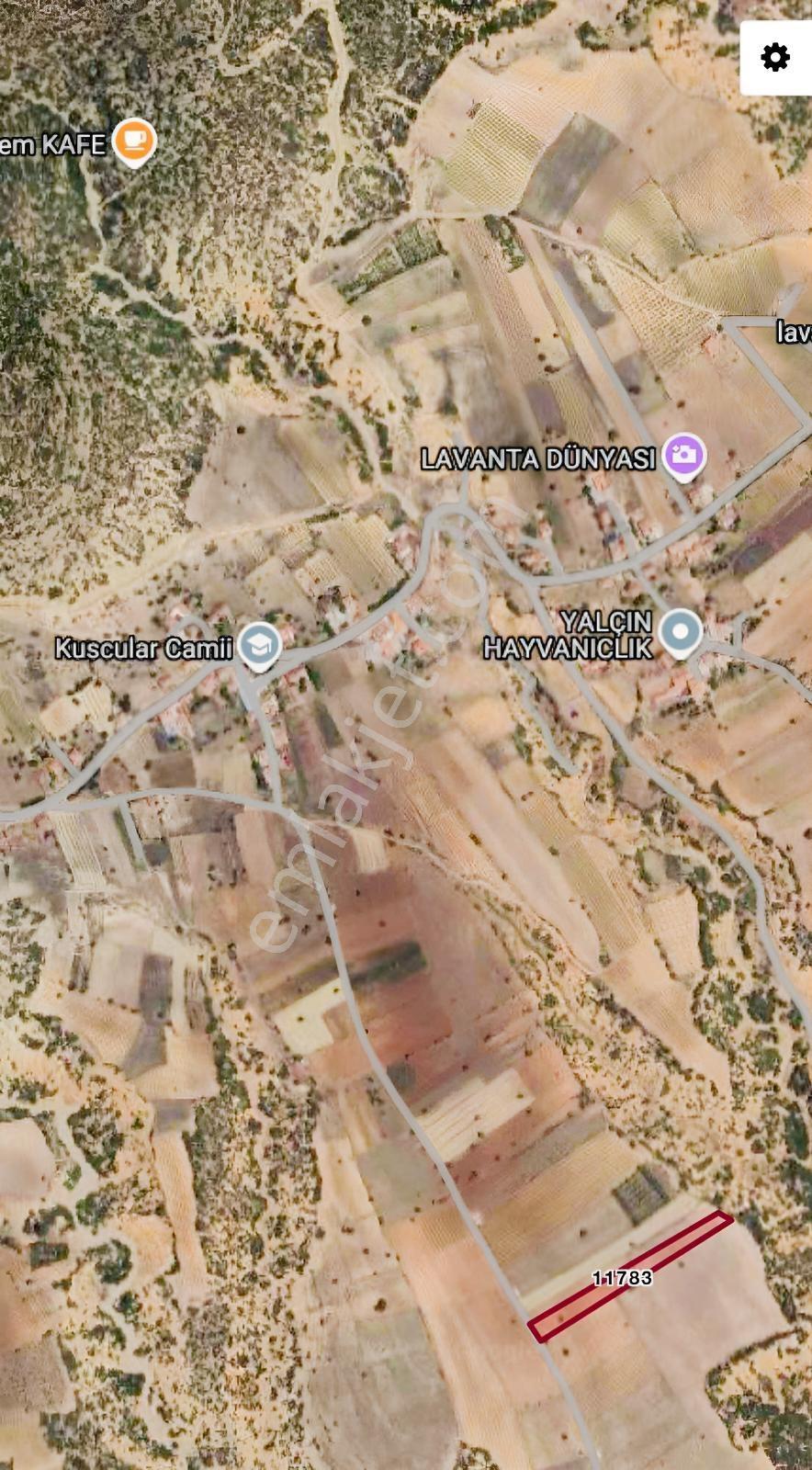This screenshot has width=812, height=1470.
Task: Select parcel 11783 outlined in red
Action: pos(631,1277)
